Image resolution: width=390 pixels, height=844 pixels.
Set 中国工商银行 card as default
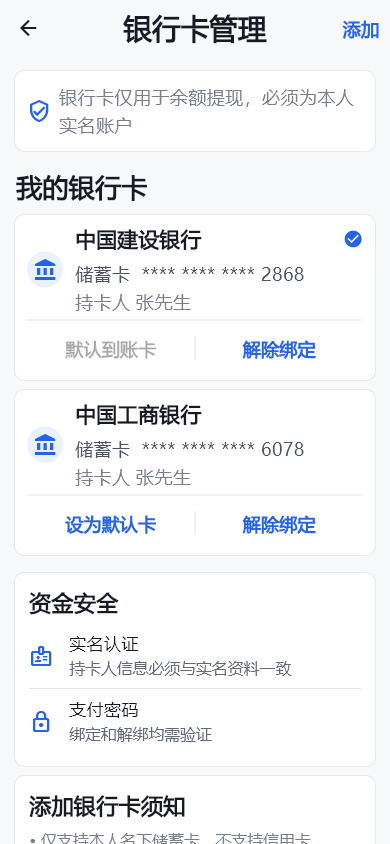click(110, 525)
